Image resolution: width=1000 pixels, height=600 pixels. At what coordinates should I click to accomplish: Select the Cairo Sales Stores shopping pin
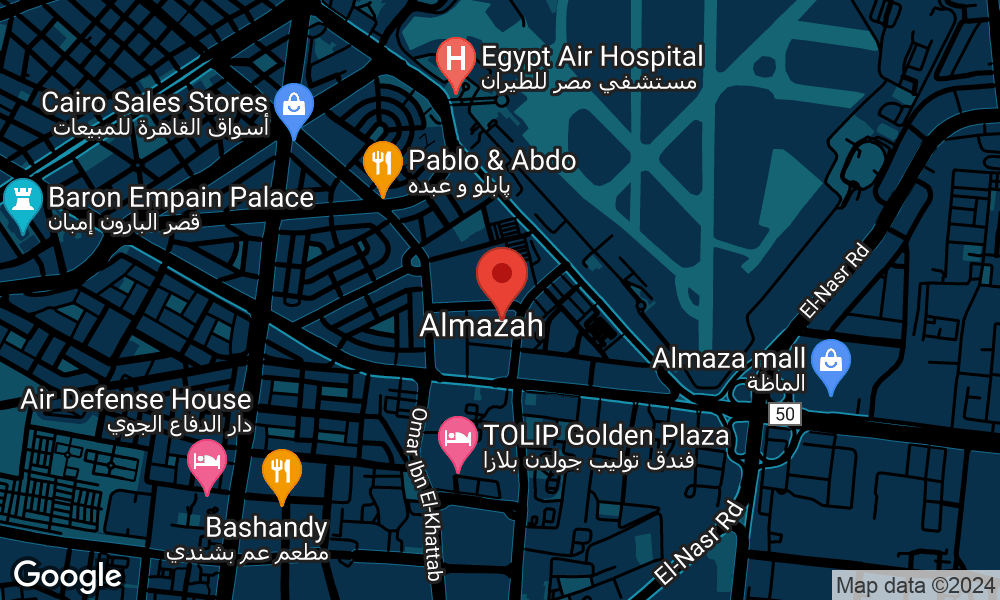(x=294, y=105)
